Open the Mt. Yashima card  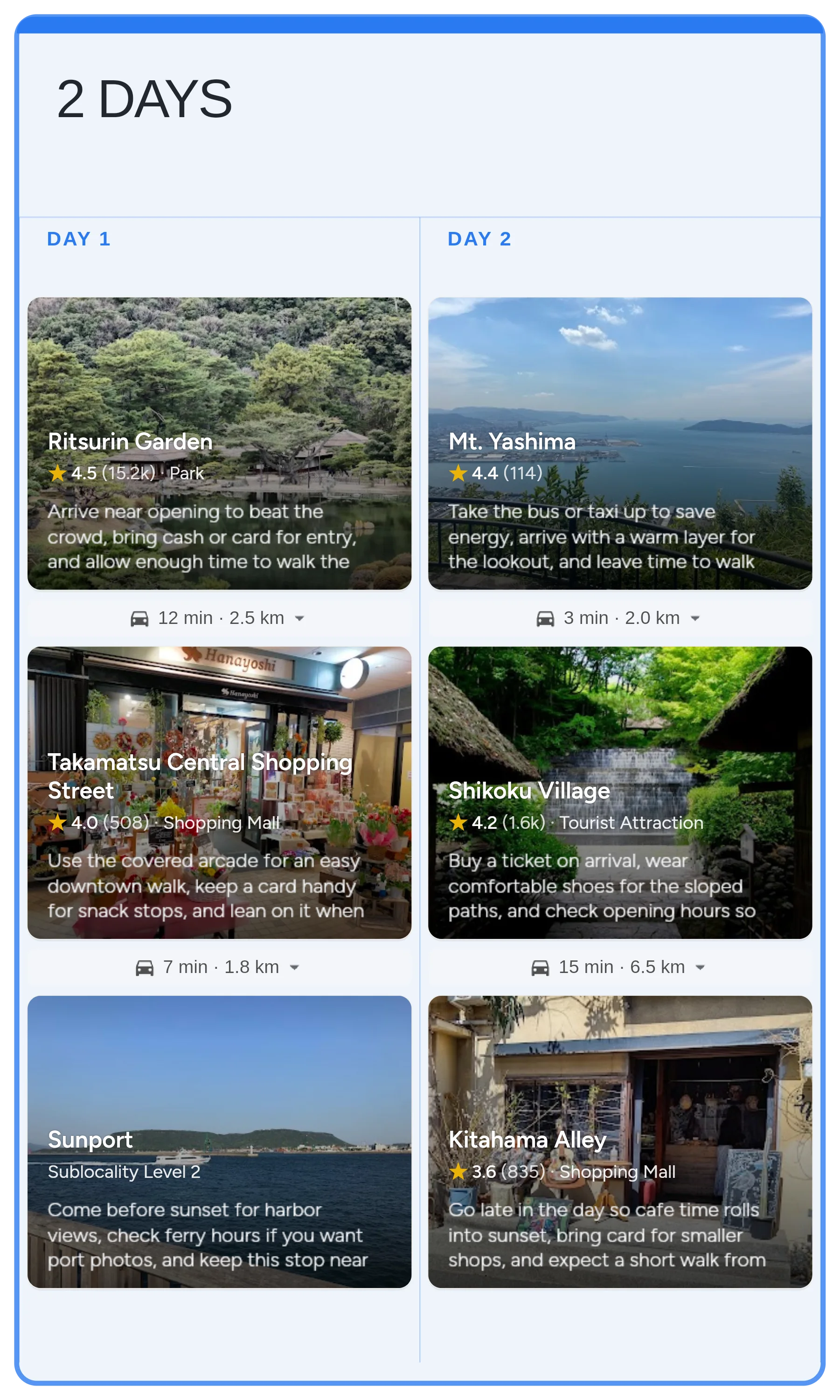click(x=620, y=443)
